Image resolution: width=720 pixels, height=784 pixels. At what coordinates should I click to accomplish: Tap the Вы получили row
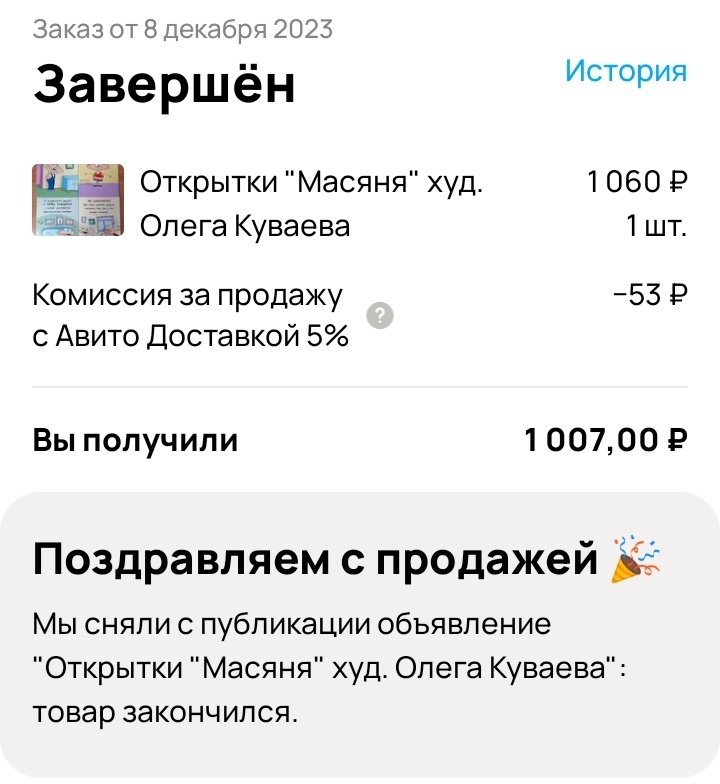click(x=134, y=438)
